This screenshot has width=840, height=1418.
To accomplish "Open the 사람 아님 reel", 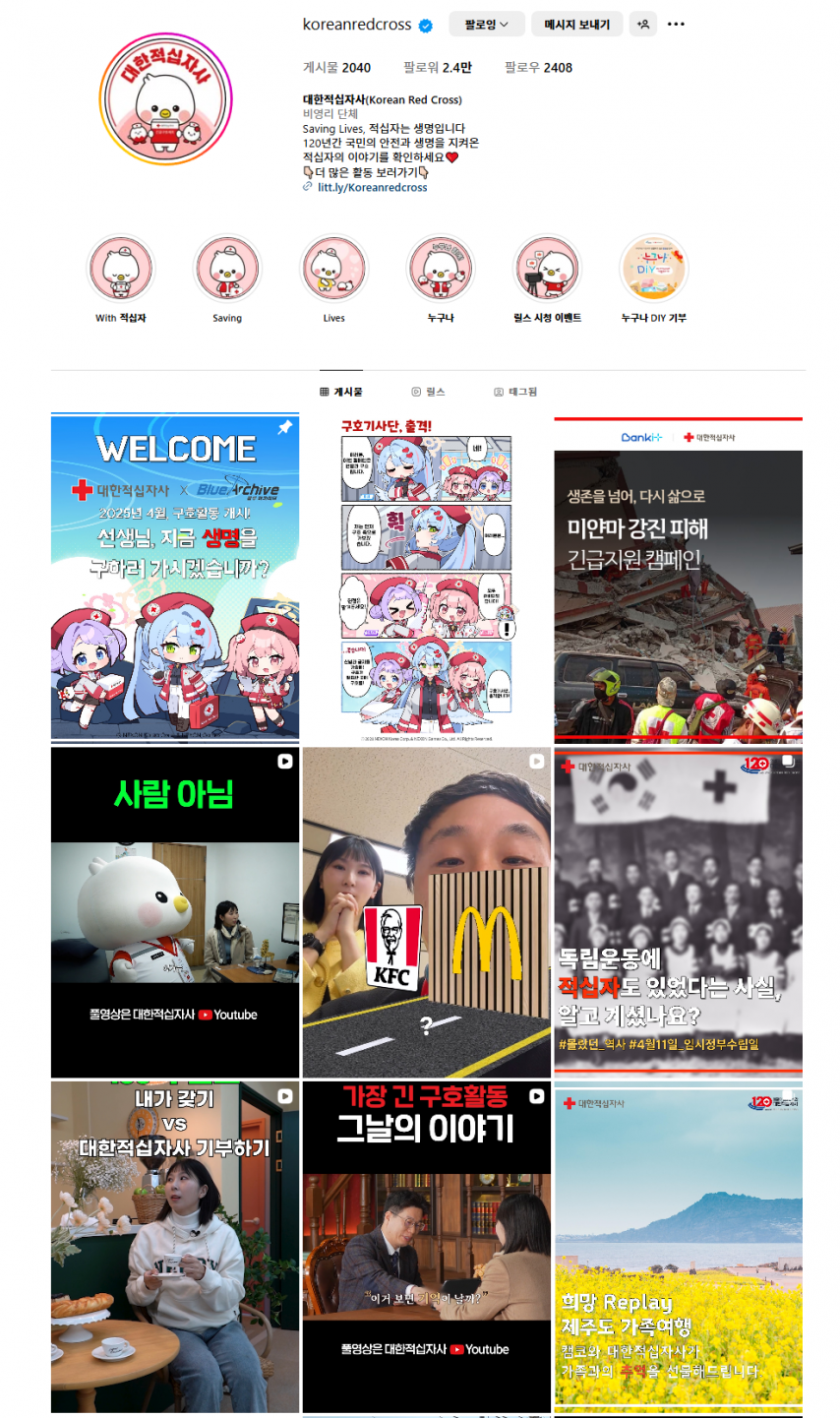I will [175, 912].
